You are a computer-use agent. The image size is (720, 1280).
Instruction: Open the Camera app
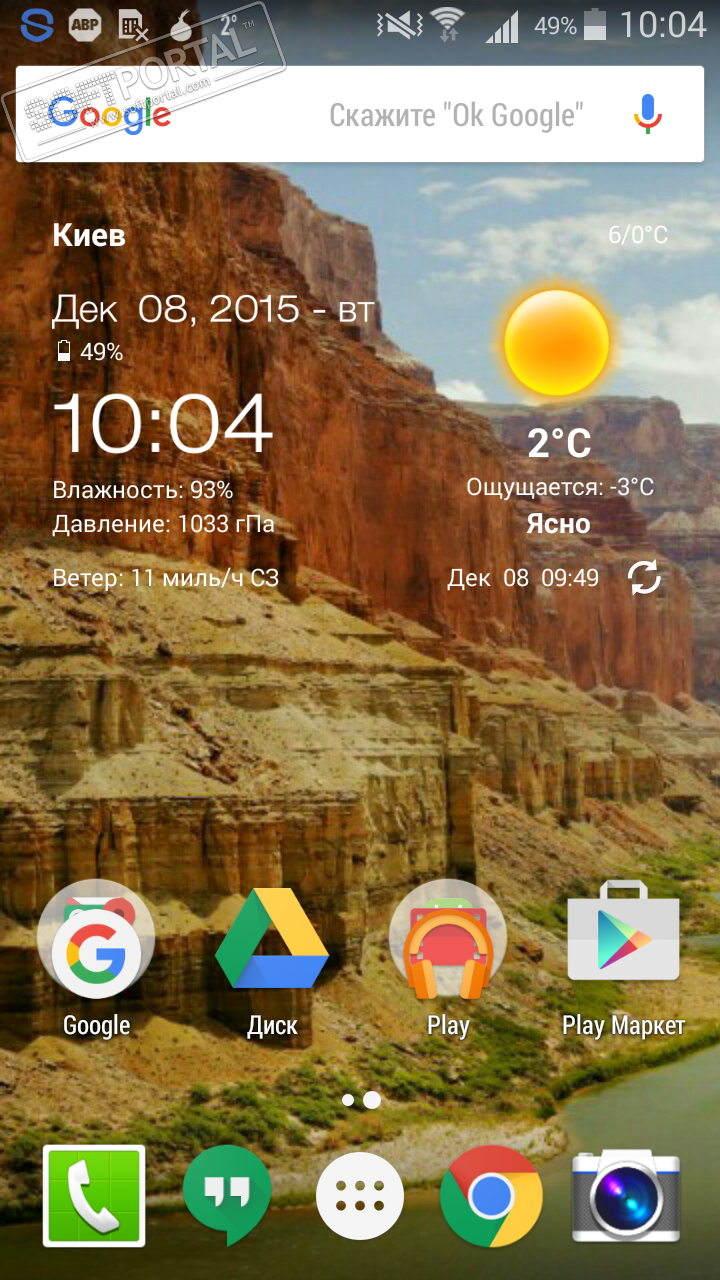[x=625, y=1196]
